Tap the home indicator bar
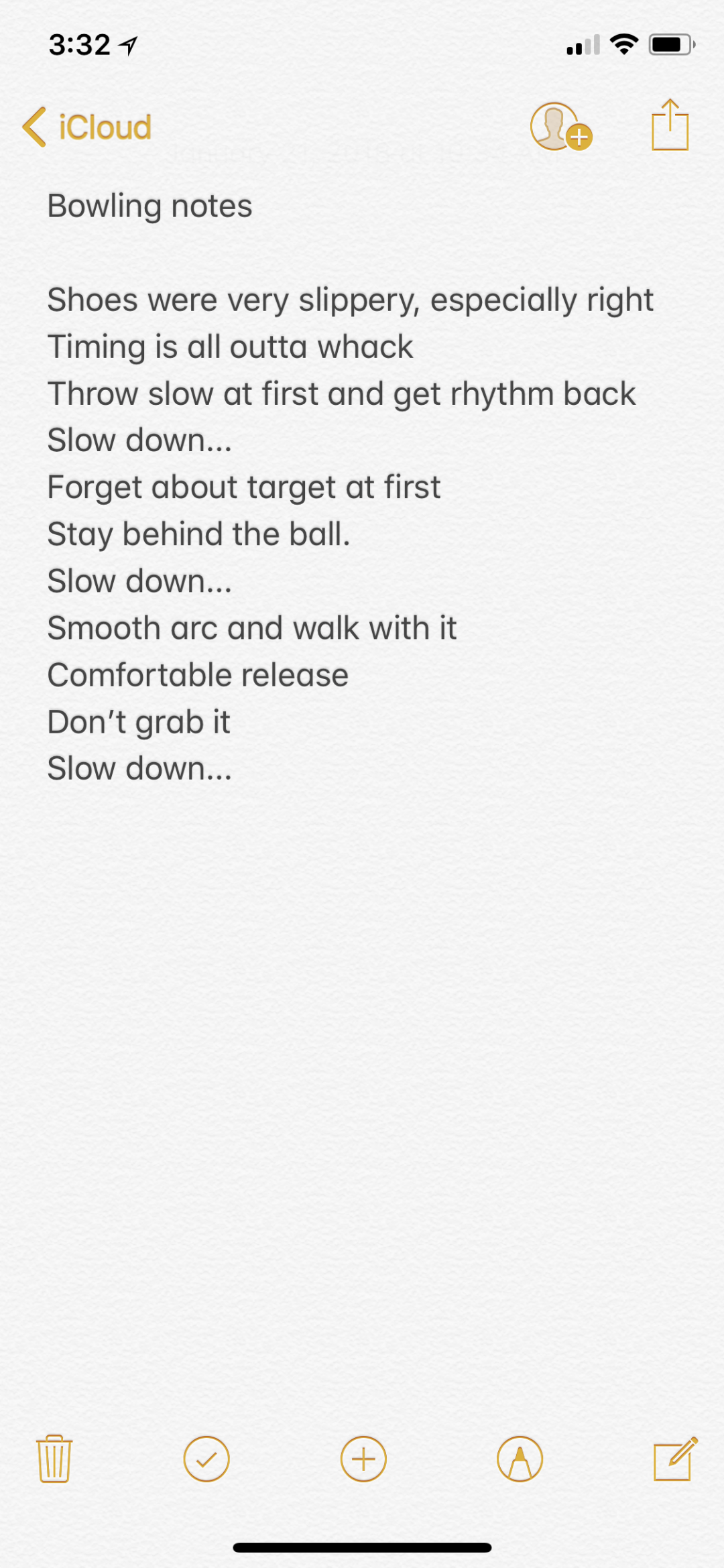Viewport: 724px width, 1568px height. click(x=362, y=1545)
